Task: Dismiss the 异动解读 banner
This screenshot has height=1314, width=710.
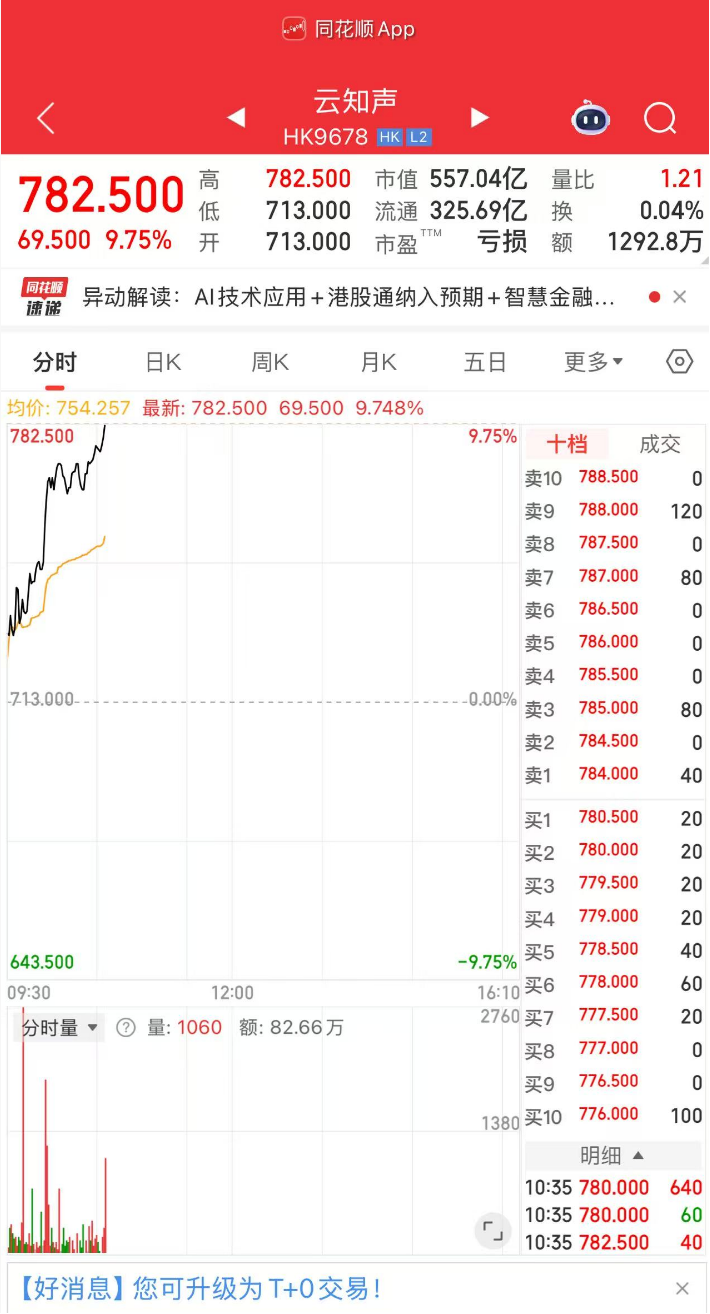Action: 680,297
